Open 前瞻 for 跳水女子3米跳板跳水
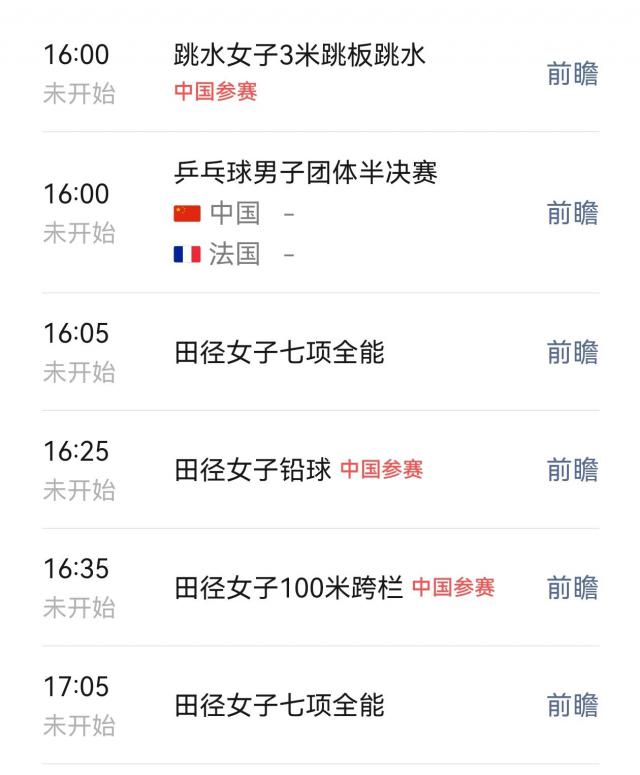The image size is (640, 775). tap(572, 74)
